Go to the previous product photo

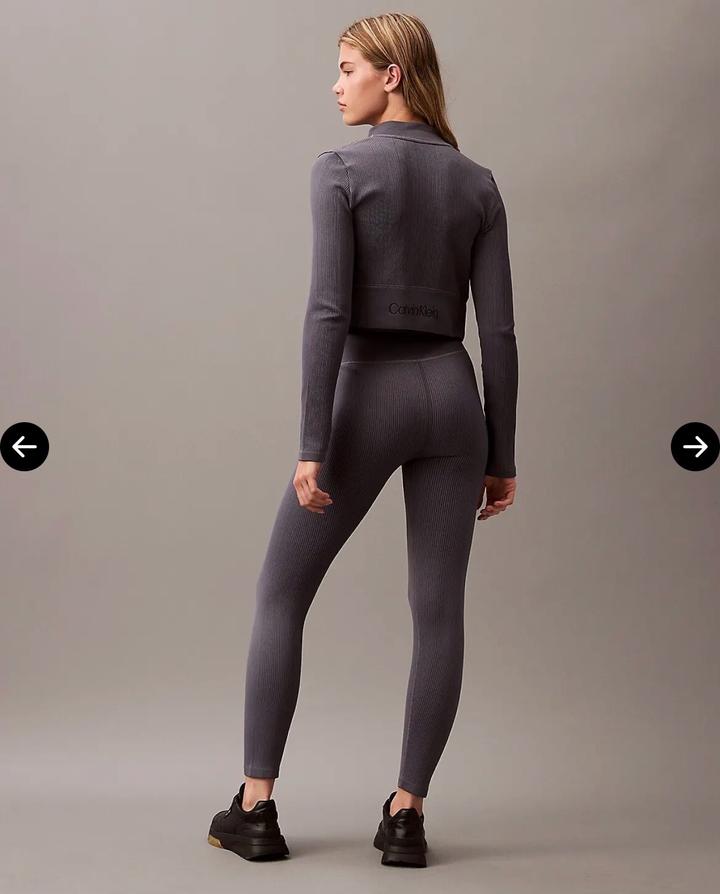coord(24,447)
